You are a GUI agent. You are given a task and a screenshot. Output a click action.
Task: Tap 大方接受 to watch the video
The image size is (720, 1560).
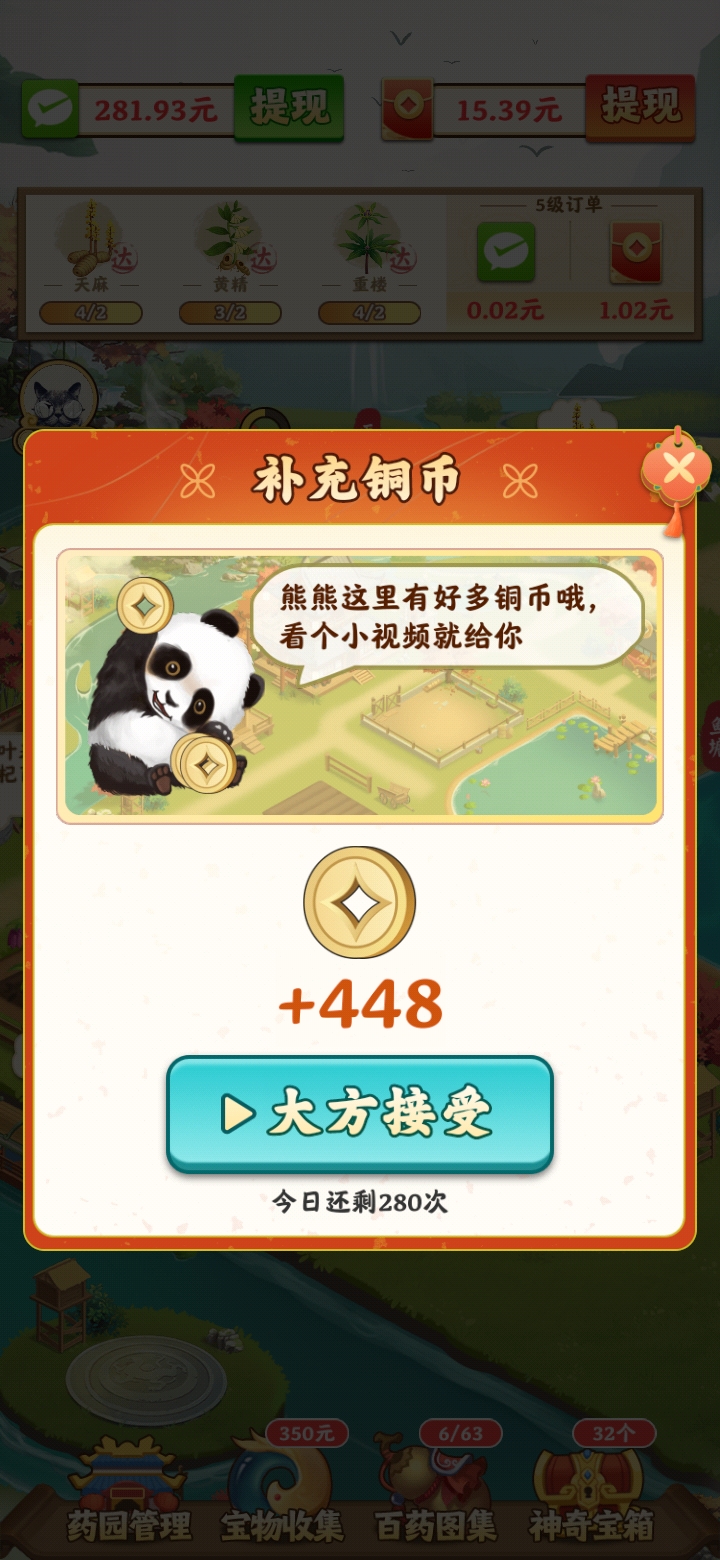360,1112
